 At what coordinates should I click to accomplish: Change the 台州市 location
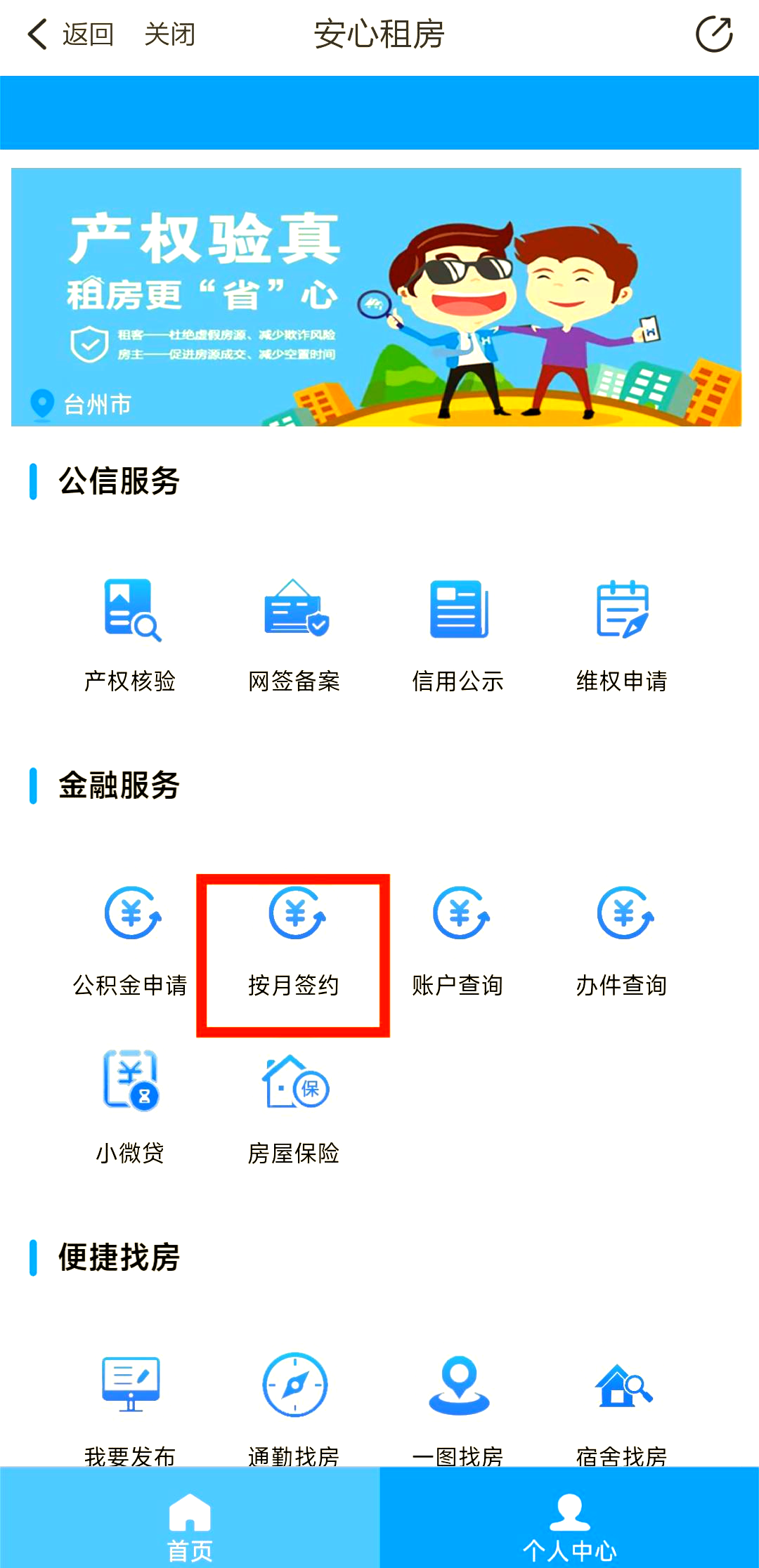pyautogui.click(x=81, y=404)
